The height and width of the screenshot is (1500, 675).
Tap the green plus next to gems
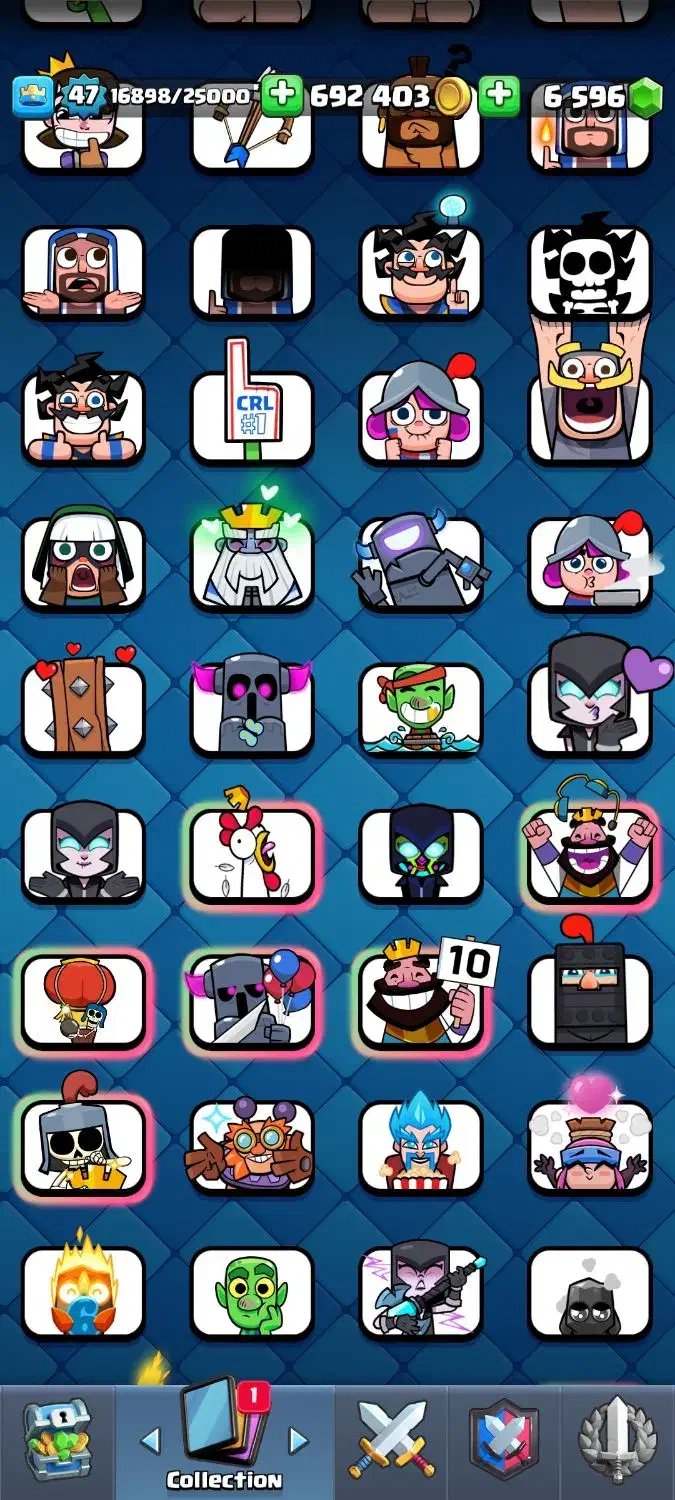click(498, 96)
